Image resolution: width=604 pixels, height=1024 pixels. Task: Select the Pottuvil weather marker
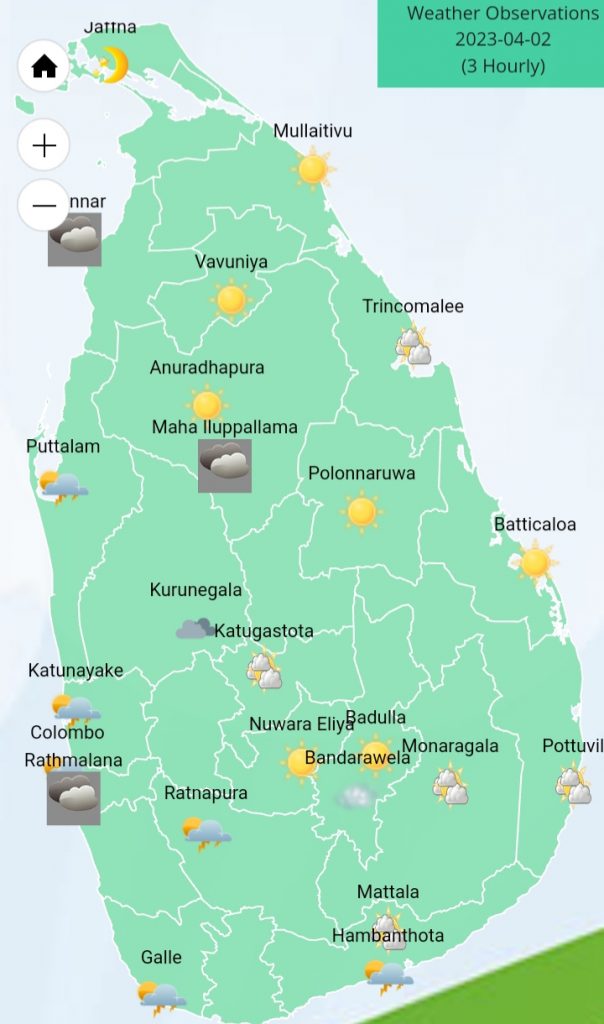point(574,785)
